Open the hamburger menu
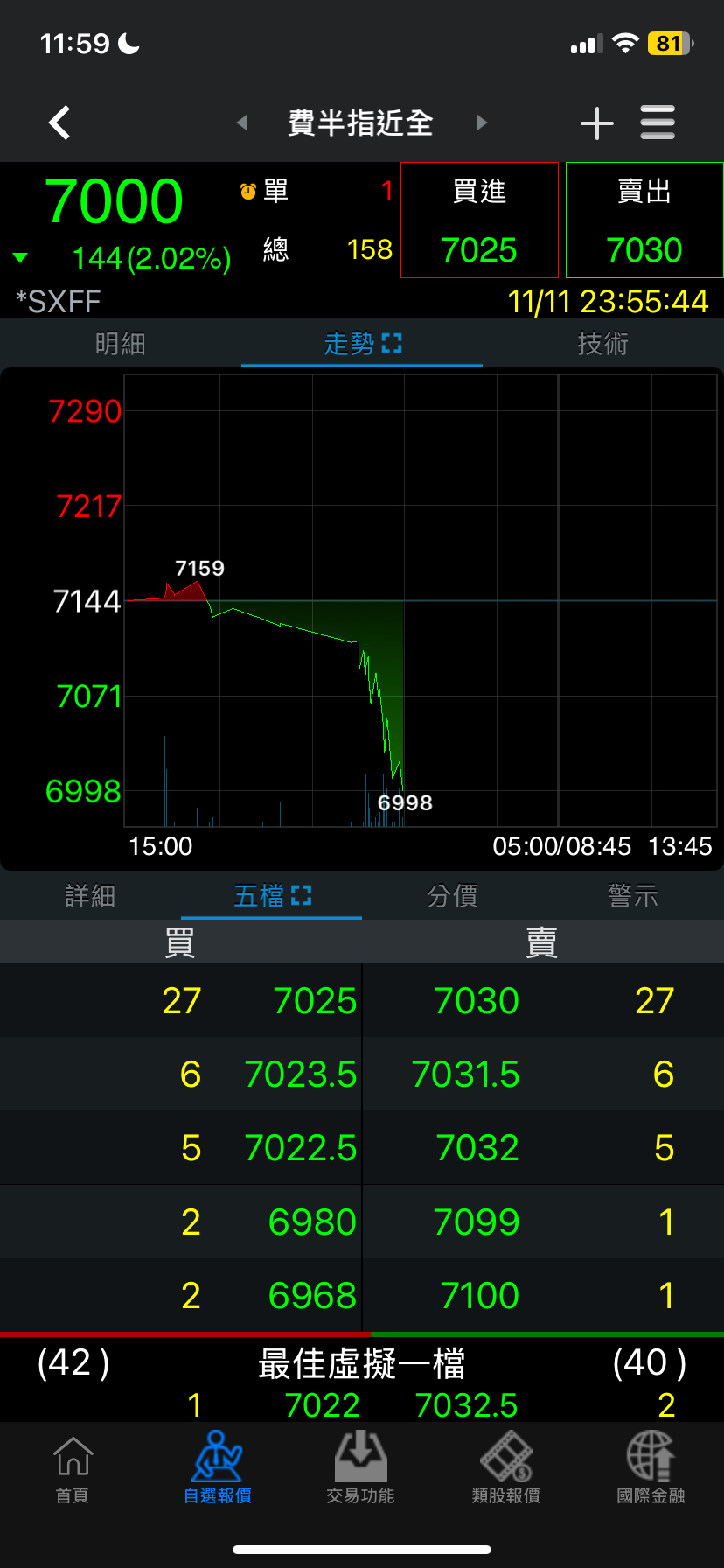724x1568 pixels. [658, 123]
